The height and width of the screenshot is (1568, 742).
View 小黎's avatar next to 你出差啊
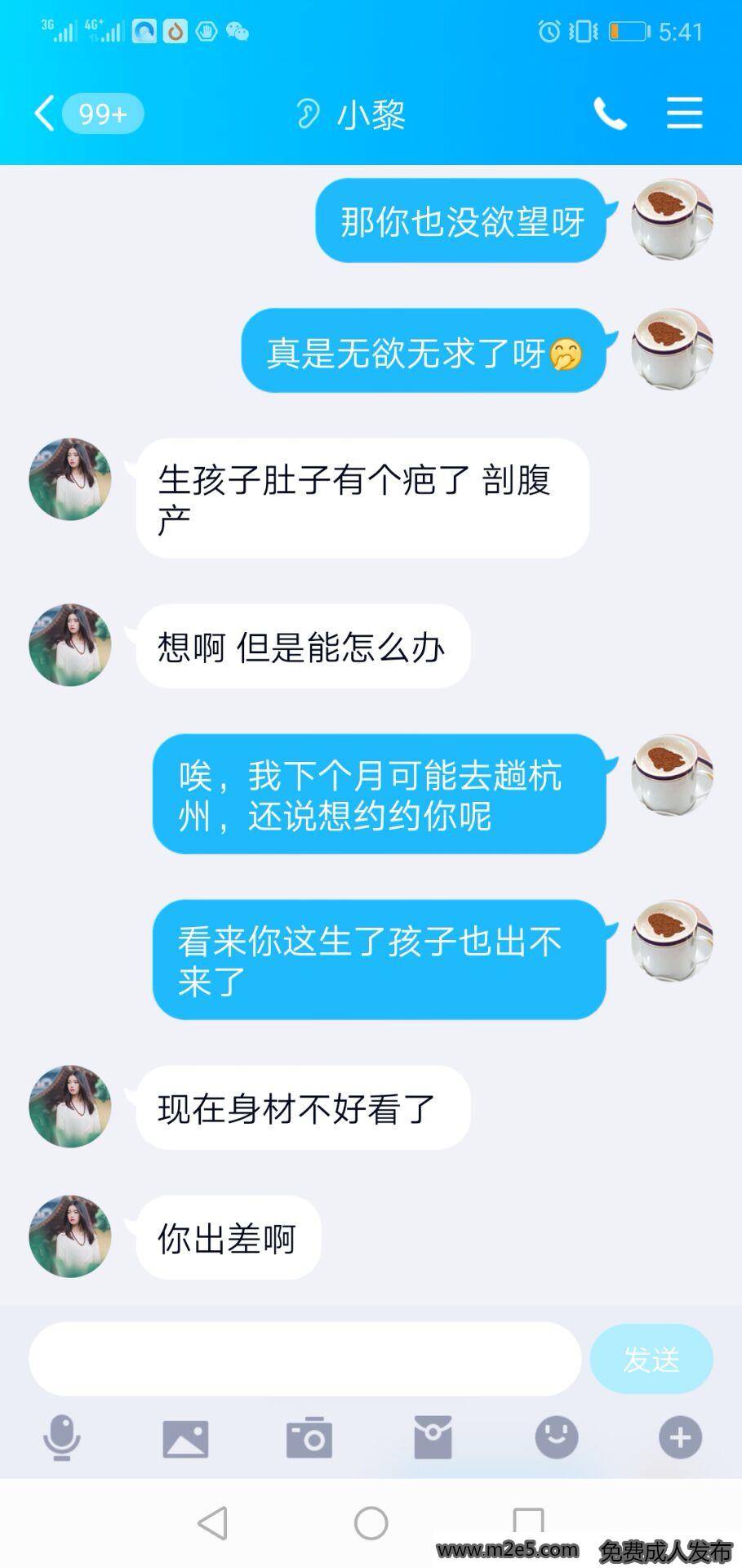(x=70, y=1236)
